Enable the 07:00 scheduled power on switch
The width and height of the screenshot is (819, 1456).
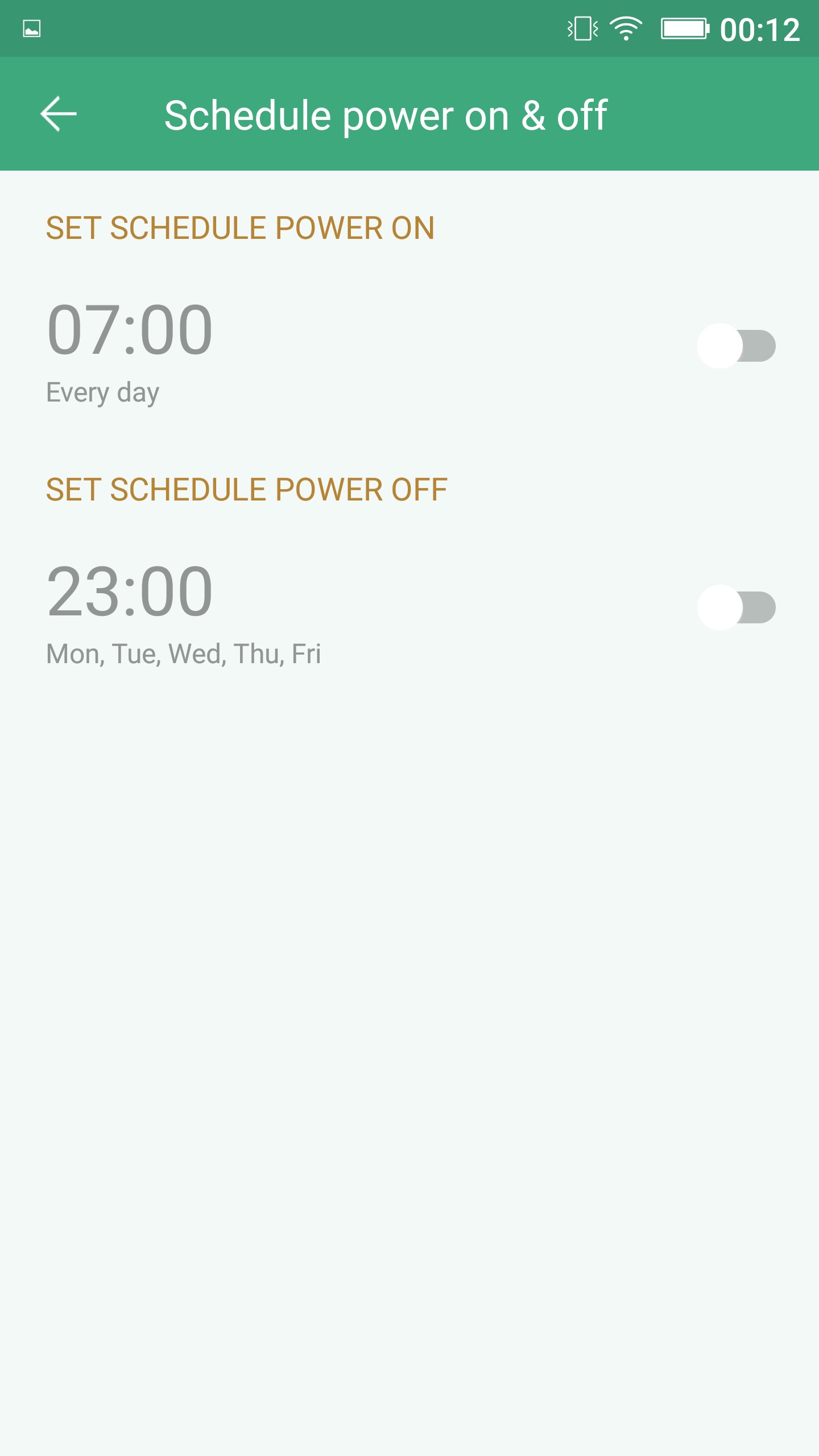[x=736, y=346]
